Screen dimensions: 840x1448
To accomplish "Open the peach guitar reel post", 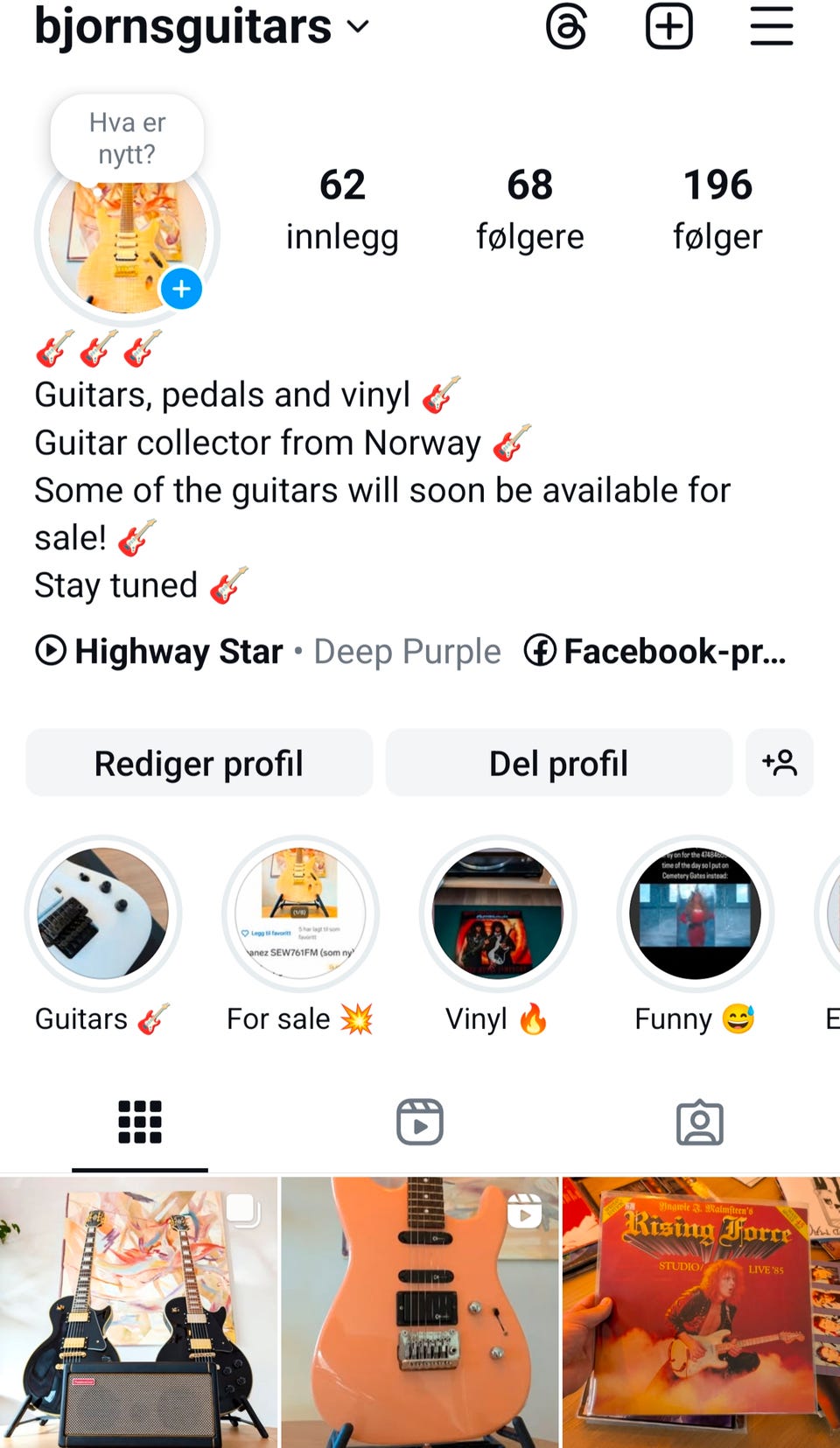I will [420, 1312].
